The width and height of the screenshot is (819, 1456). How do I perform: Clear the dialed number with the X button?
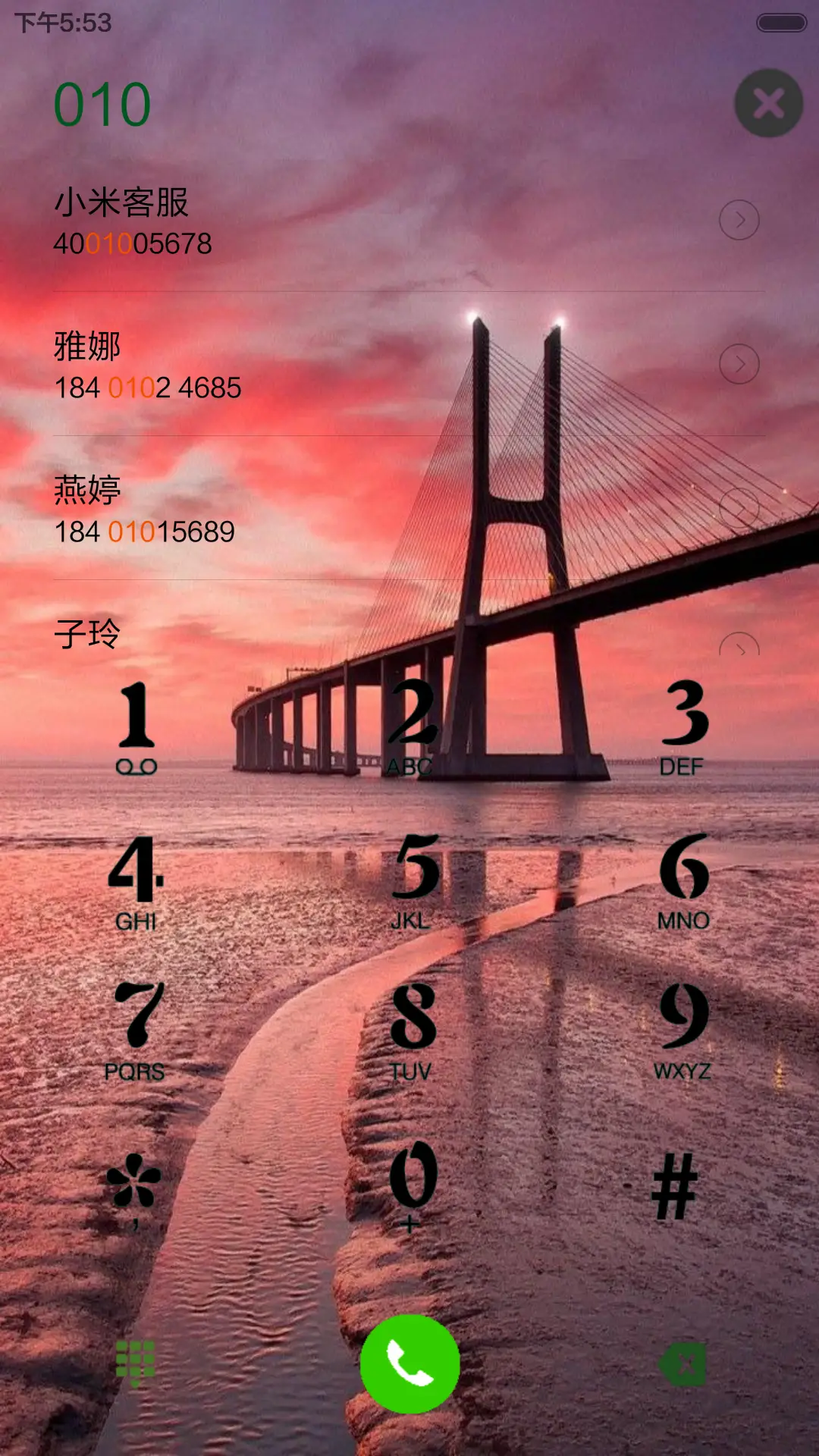[769, 103]
